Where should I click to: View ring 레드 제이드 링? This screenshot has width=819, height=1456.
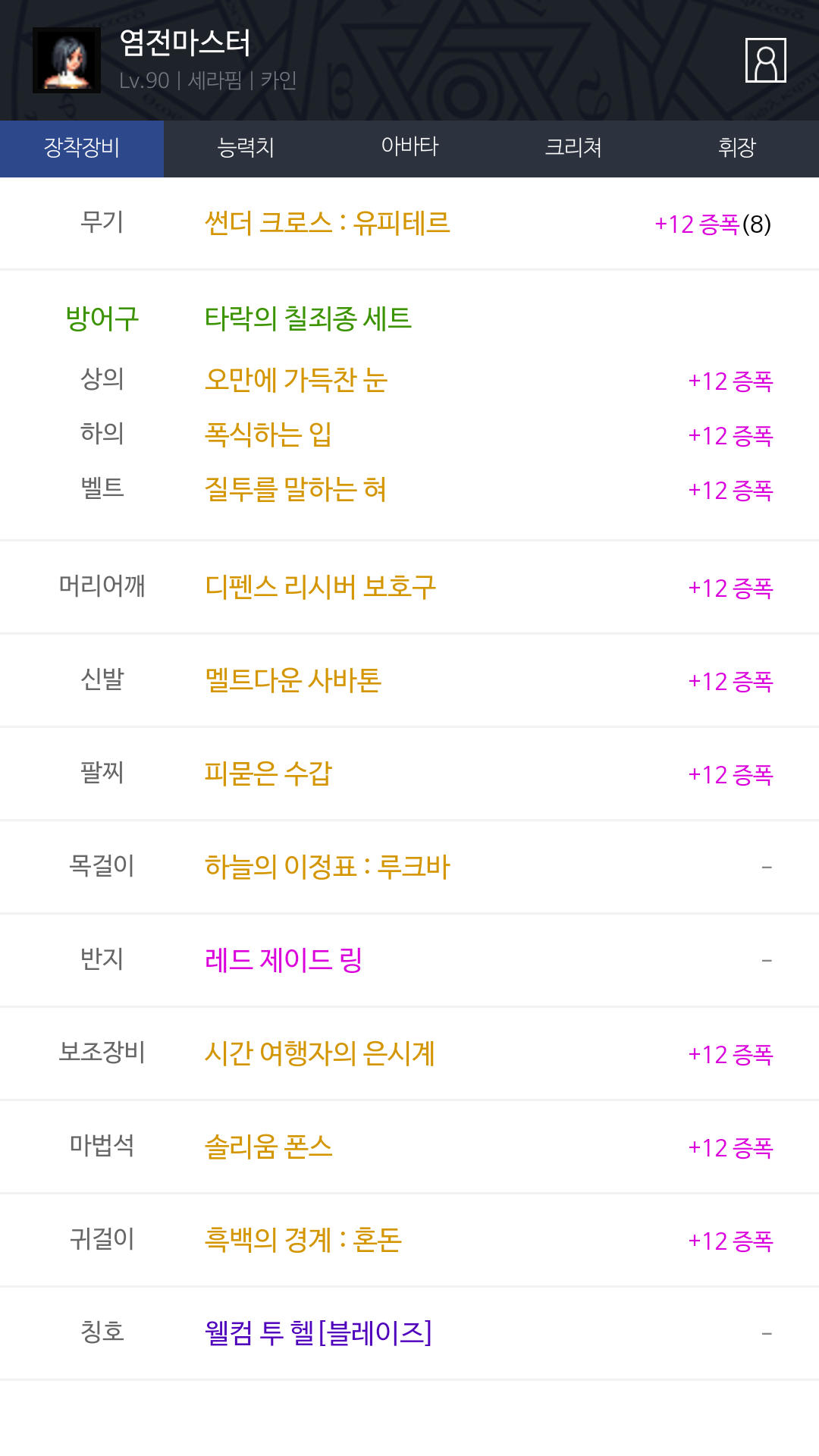point(284,960)
